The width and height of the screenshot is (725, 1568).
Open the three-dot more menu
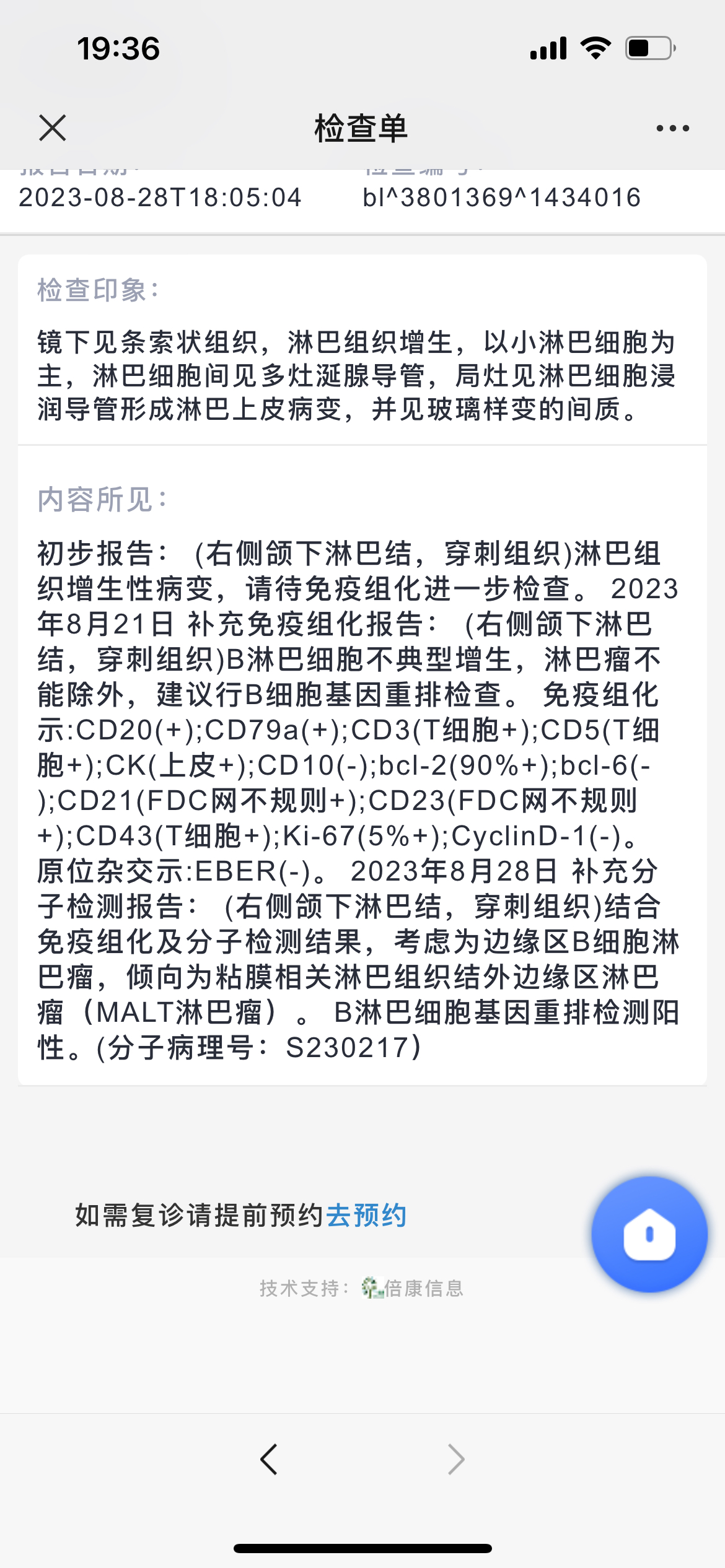click(672, 128)
